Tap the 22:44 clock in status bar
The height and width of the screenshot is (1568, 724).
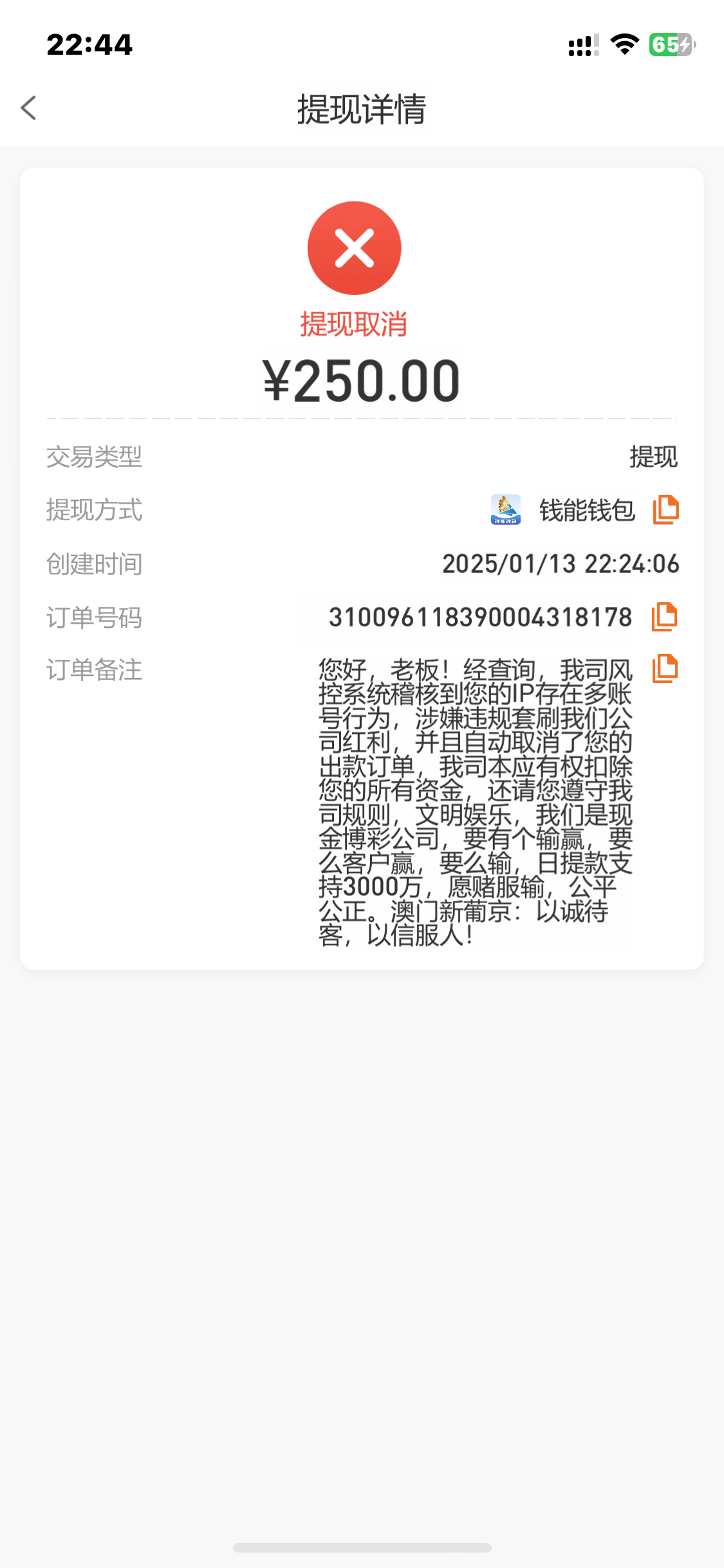coord(89,44)
